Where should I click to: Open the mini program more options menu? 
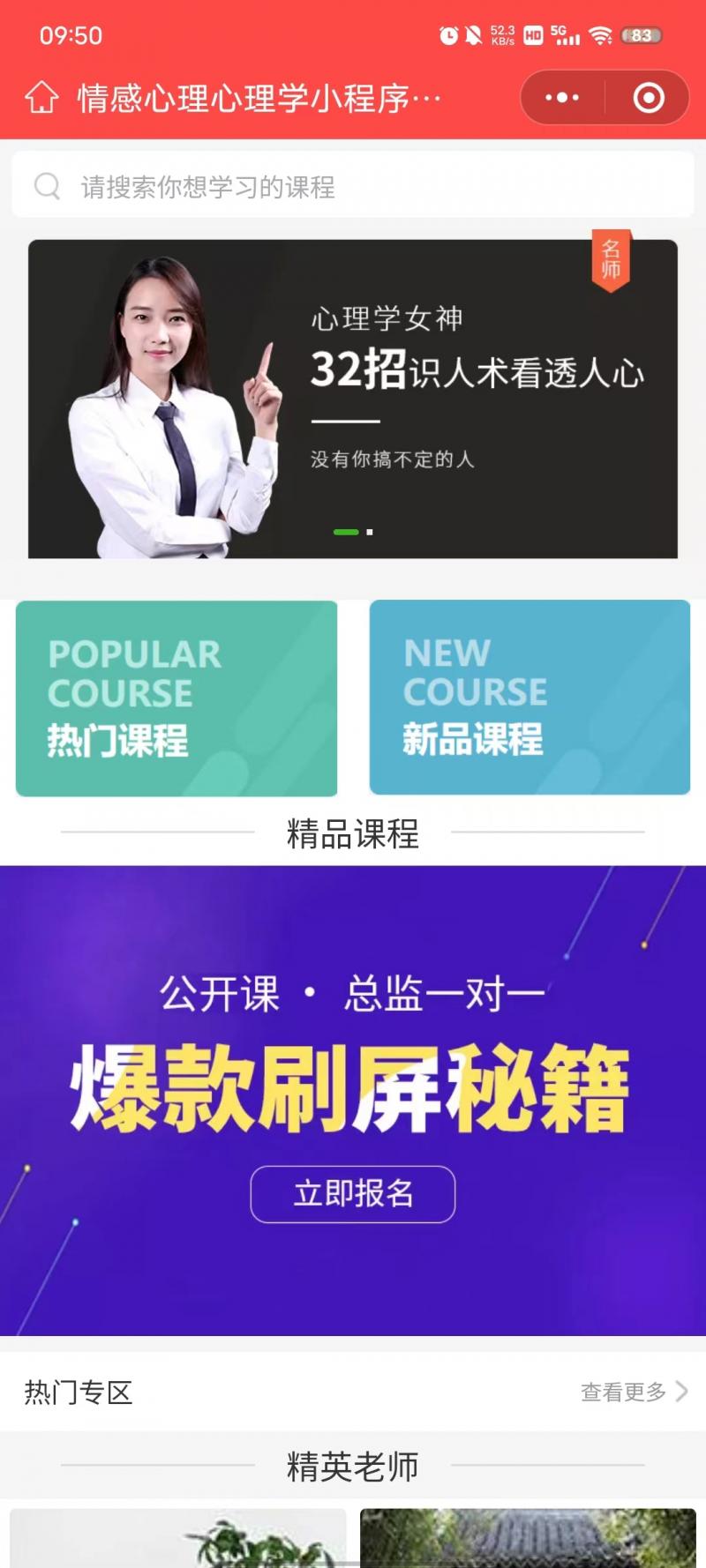[x=562, y=97]
